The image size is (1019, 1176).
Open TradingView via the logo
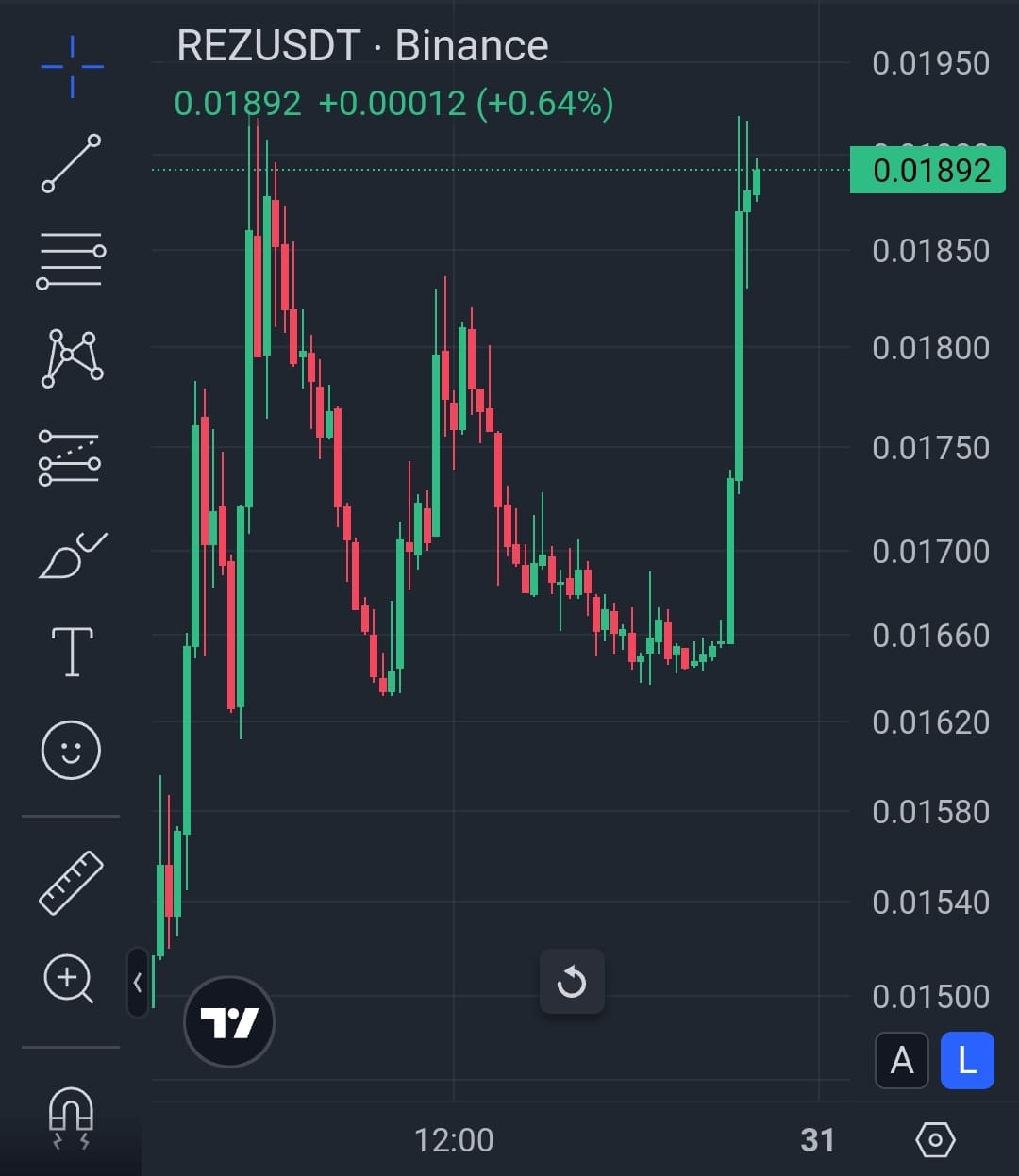click(228, 1020)
